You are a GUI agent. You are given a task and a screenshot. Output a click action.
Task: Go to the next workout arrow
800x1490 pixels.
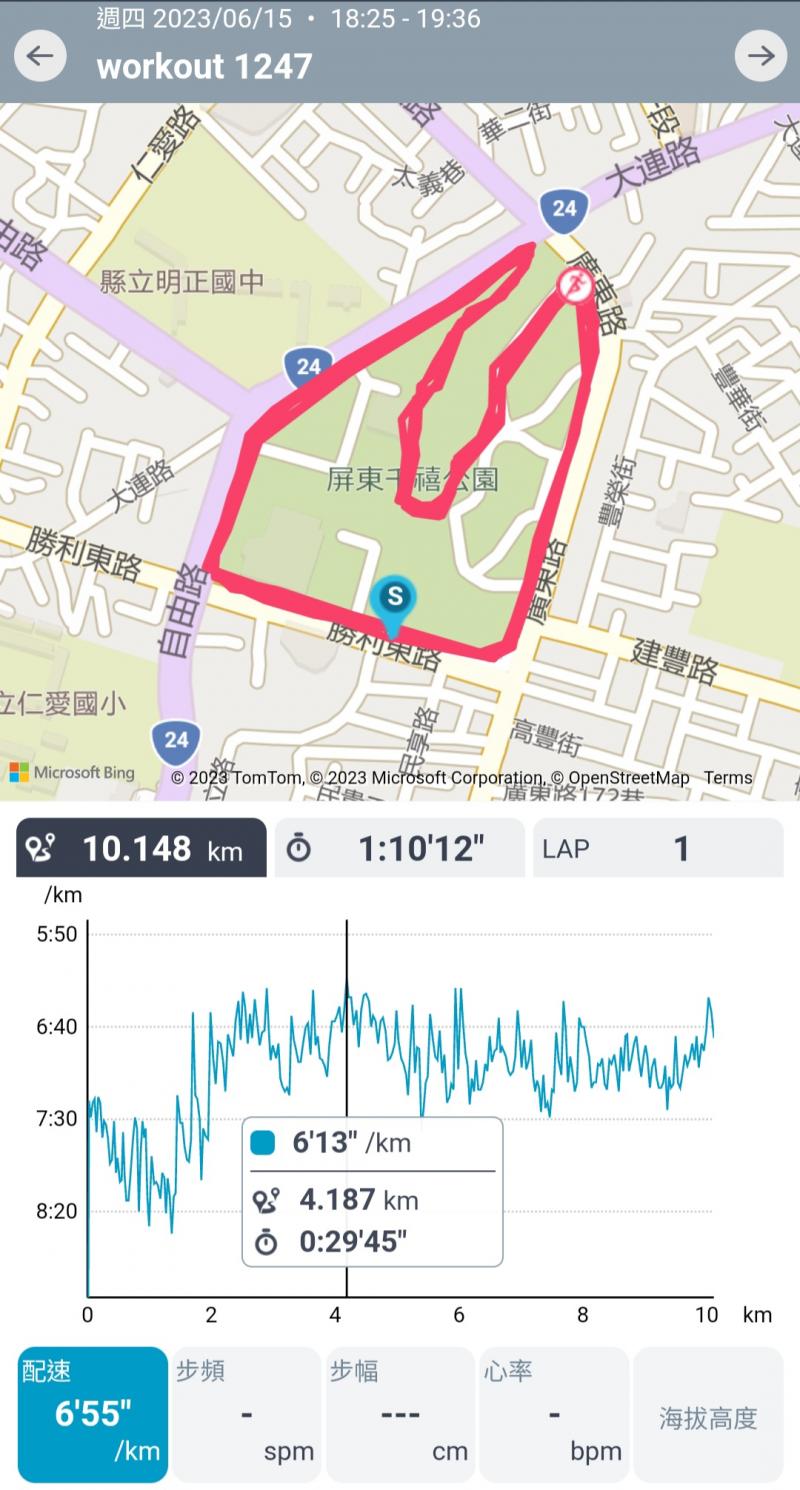pos(760,55)
